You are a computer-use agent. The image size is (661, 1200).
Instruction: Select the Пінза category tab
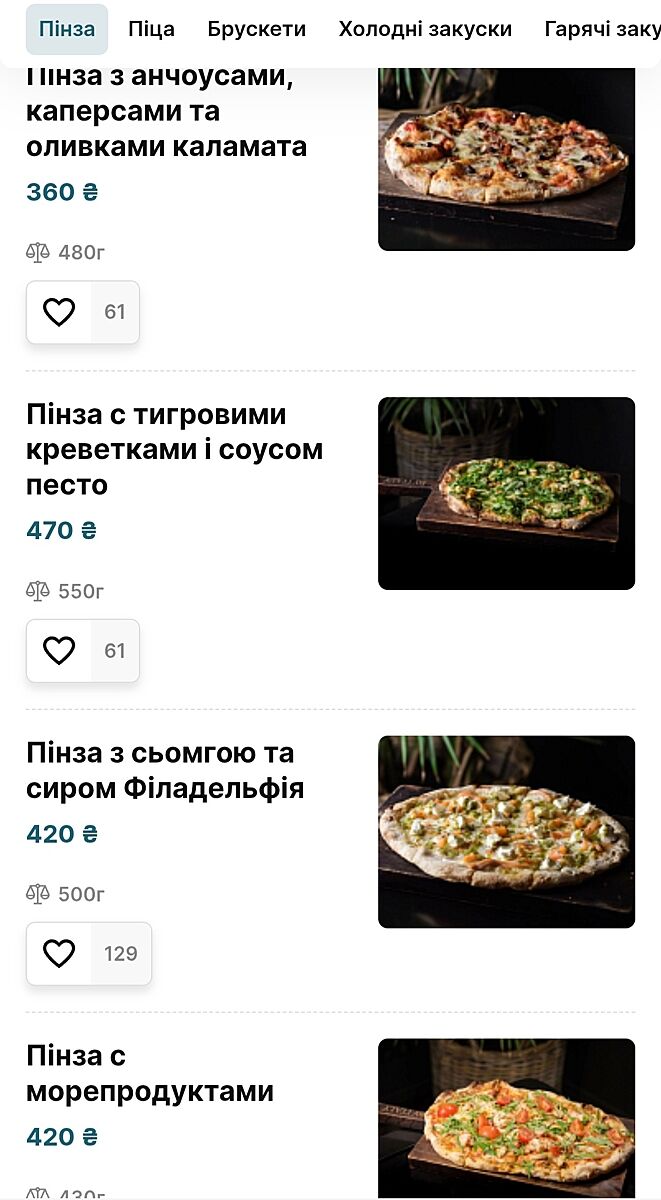click(67, 29)
